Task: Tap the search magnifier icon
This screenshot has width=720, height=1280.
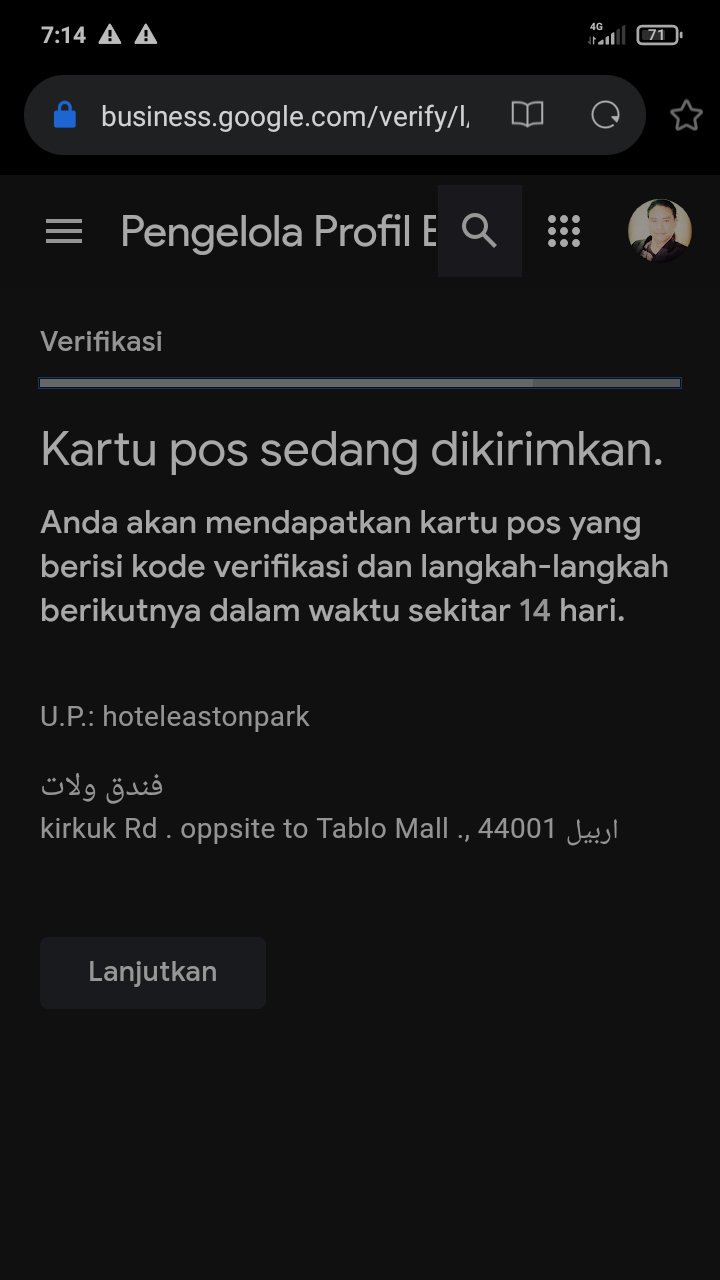Action: click(480, 231)
